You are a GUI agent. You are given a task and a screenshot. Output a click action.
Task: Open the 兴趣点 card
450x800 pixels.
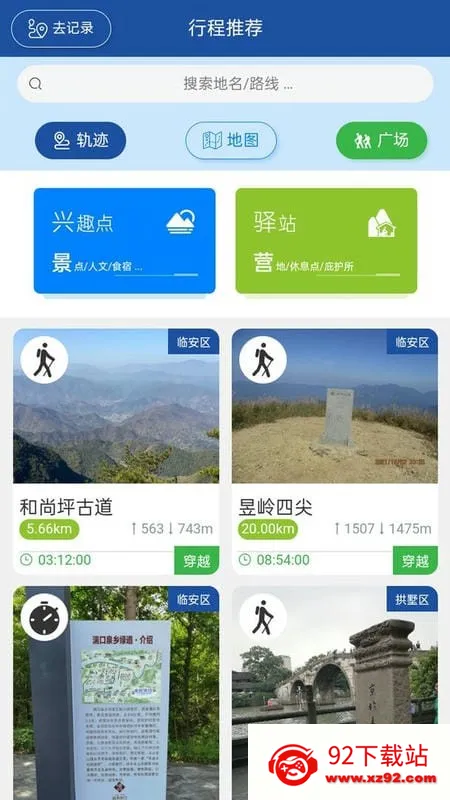[x=124, y=241]
